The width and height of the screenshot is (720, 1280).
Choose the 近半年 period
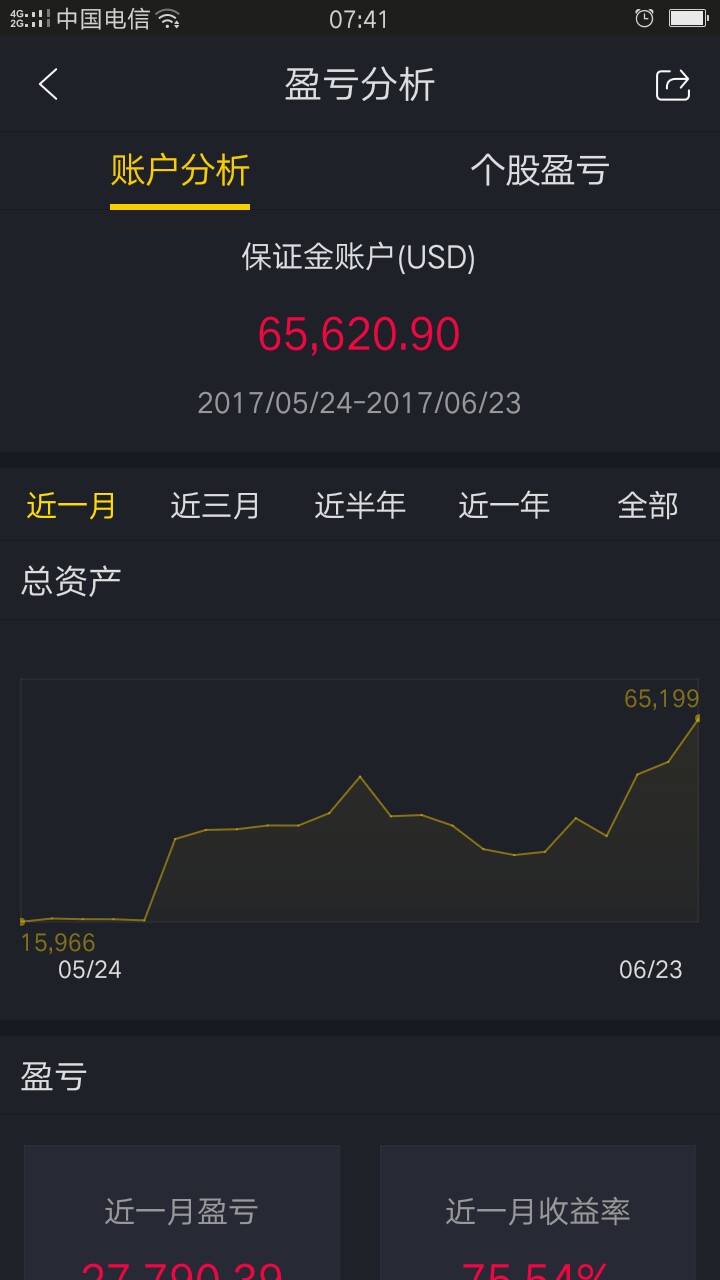pyautogui.click(x=360, y=506)
